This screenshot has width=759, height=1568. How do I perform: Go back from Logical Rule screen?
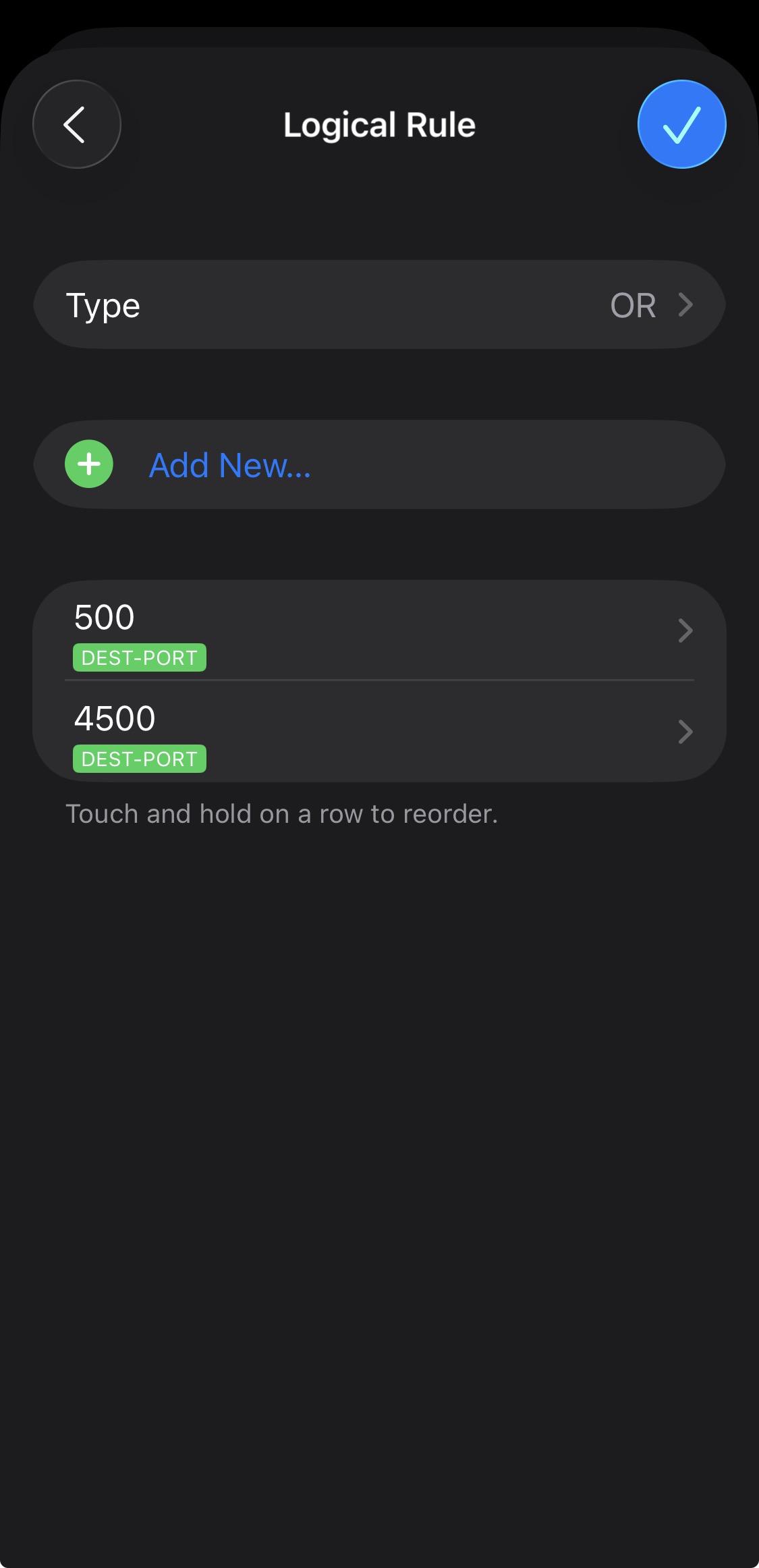pyautogui.click(x=76, y=124)
